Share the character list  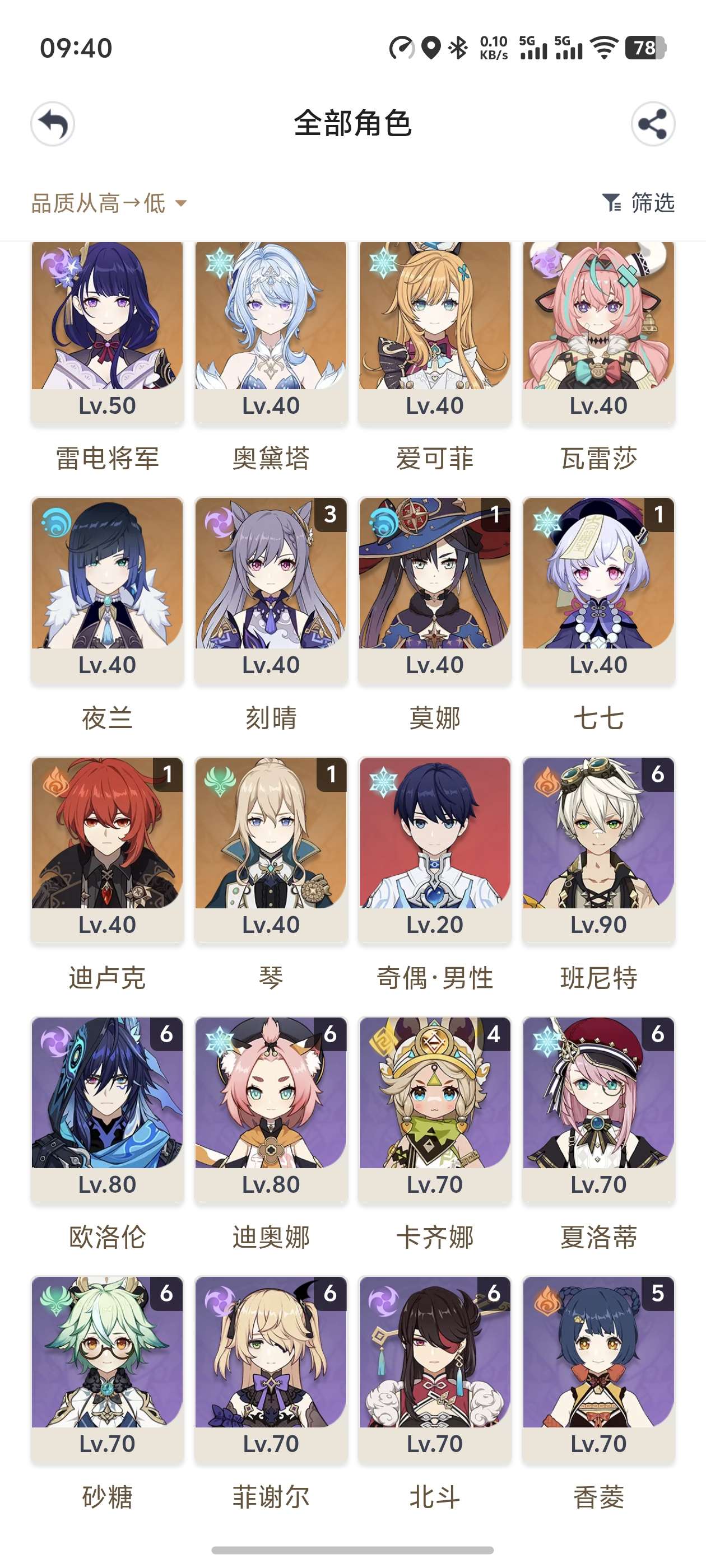(x=652, y=124)
